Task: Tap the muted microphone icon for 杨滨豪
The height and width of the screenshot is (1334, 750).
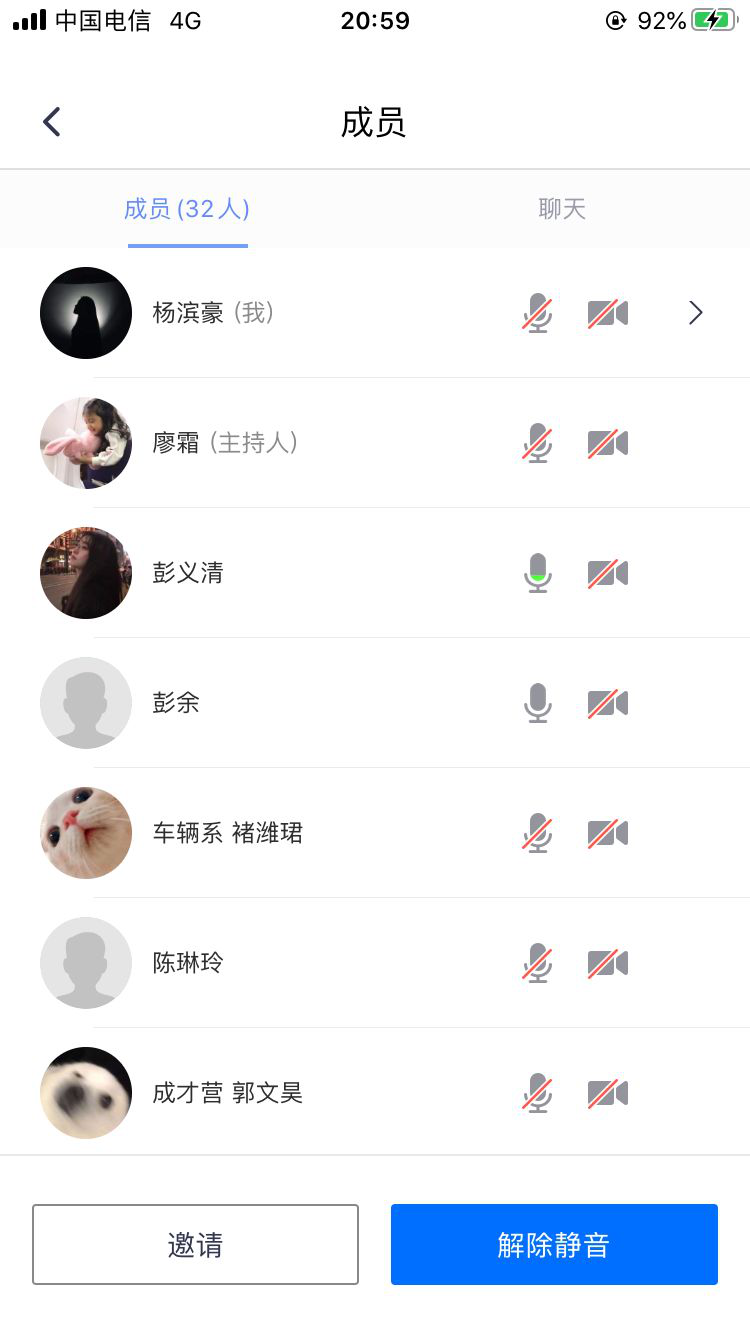Action: click(538, 313)
